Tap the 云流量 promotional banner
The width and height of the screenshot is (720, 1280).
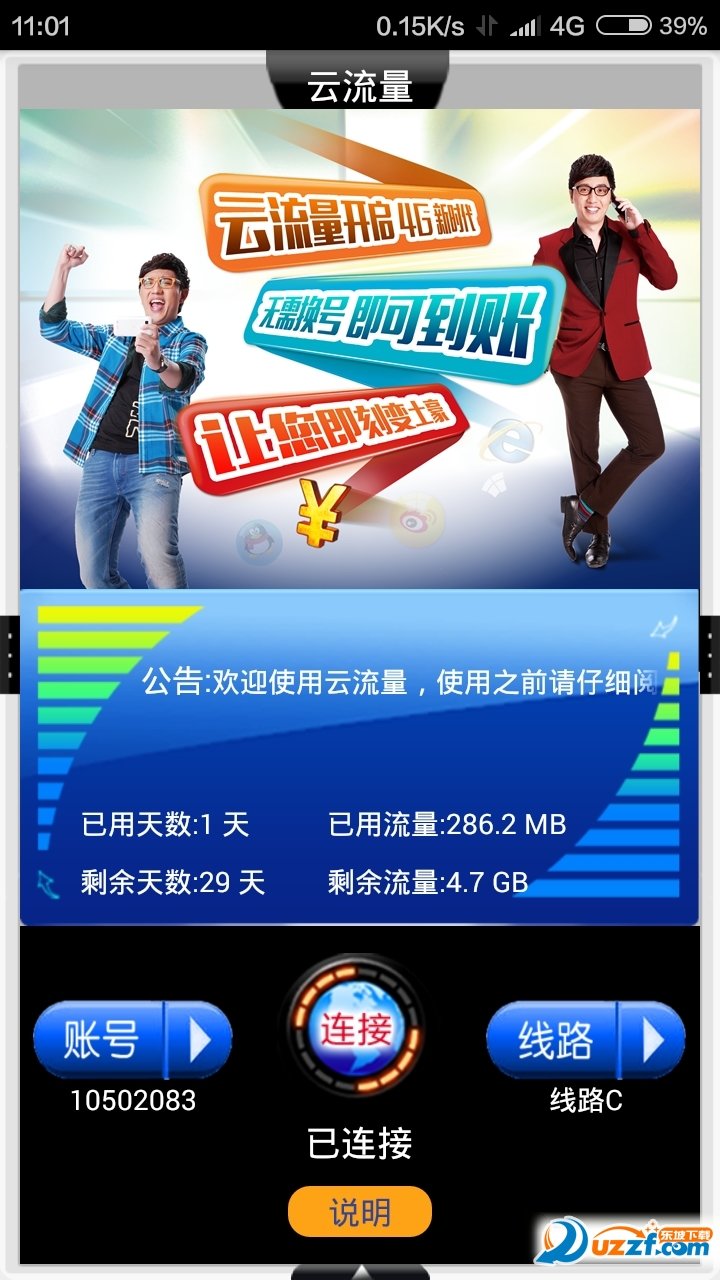pyautogui.click(x=360, y=349)
